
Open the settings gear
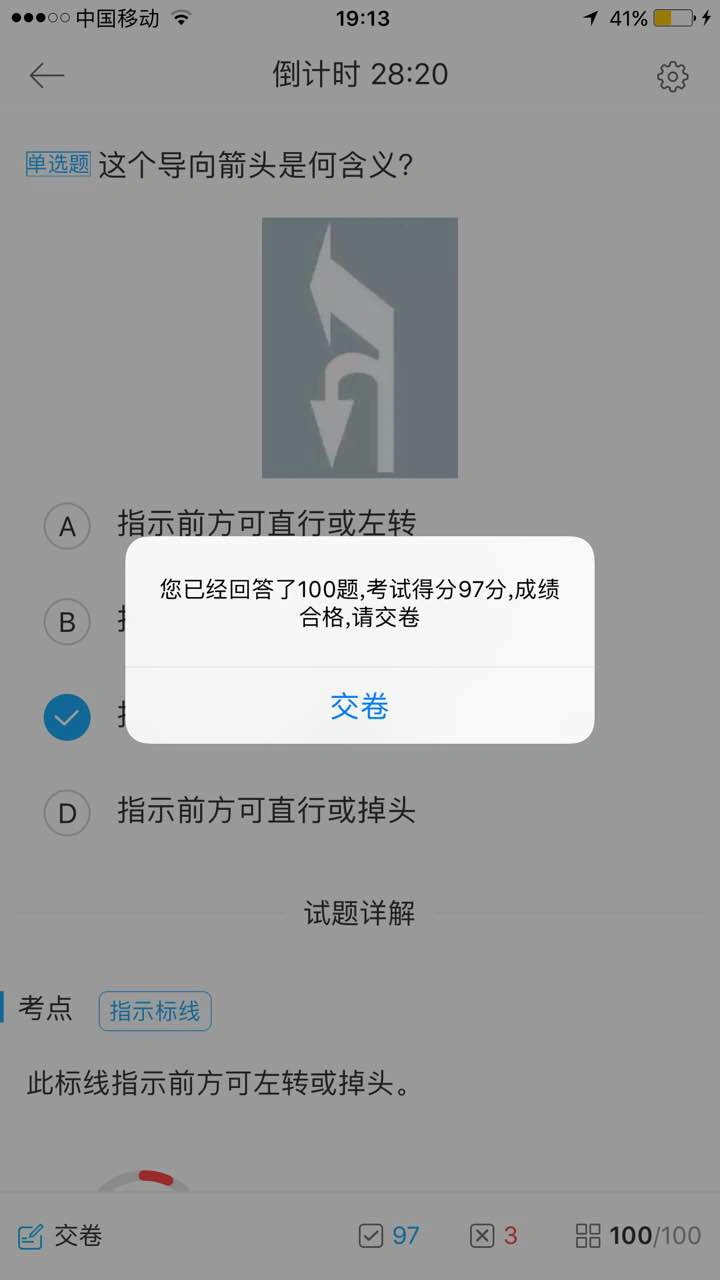[x=672, y=77]
